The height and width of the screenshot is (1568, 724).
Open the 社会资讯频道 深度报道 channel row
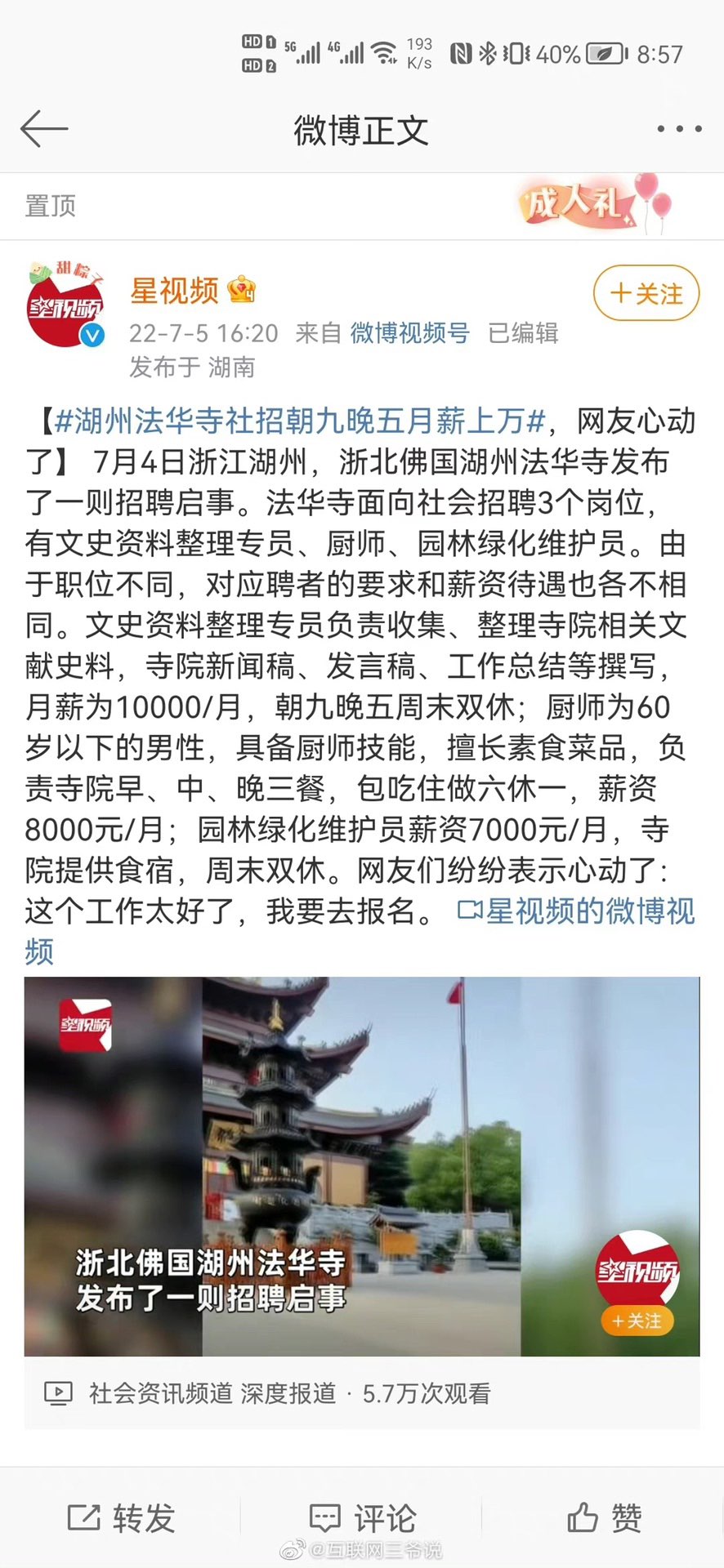(x=362, y=1392)
